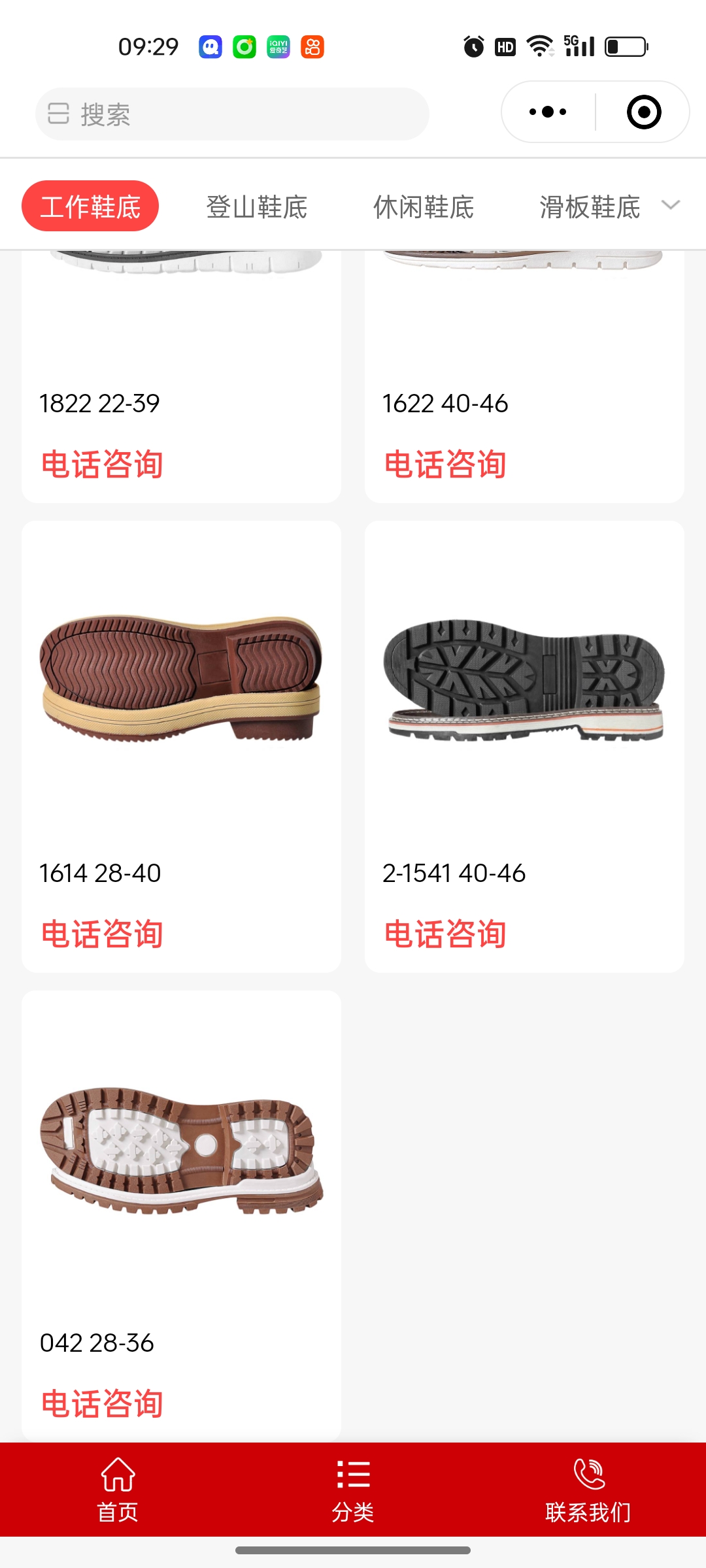
Task: Open the mini program more-options menu
Action: 548,112
